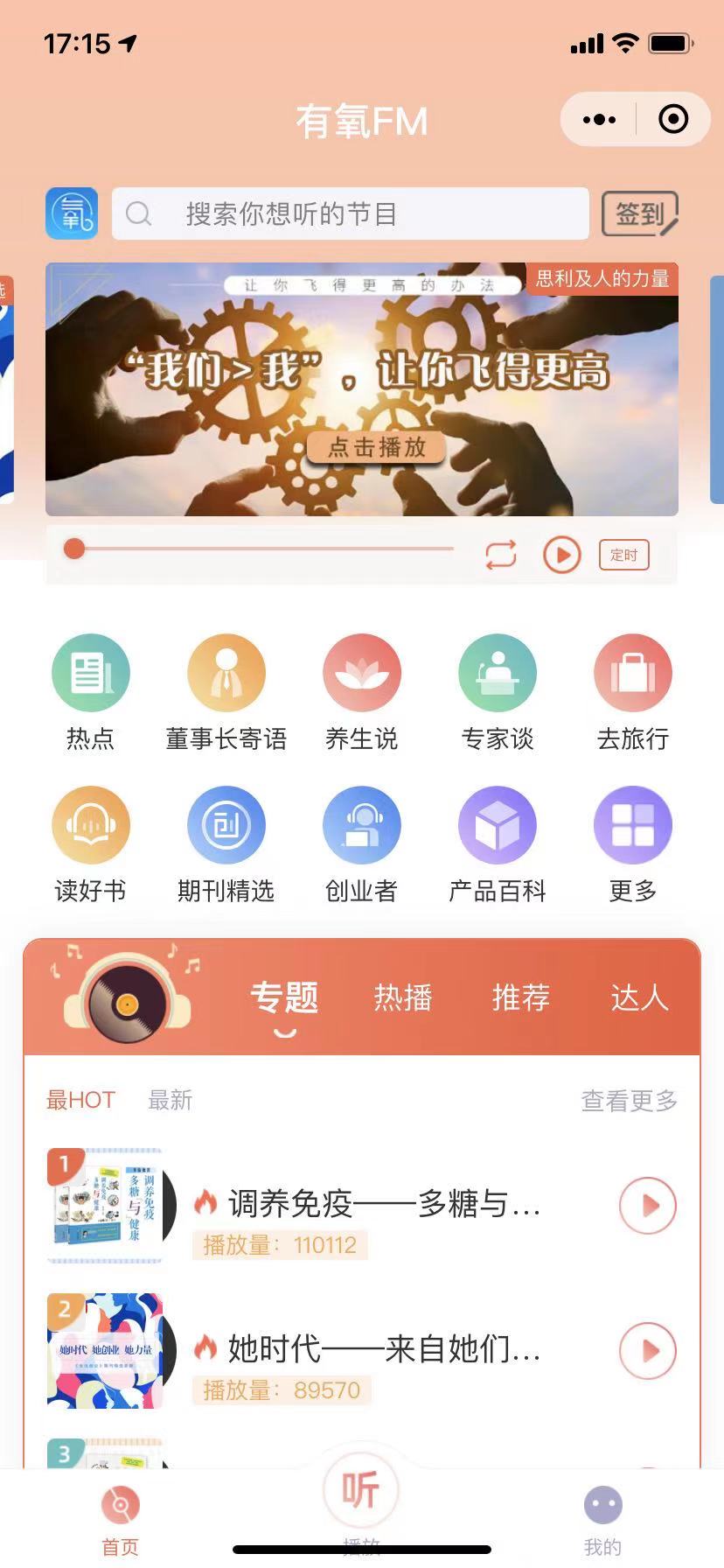Close the mini program via circle icon
Screen dimensions: 724x1568
point(672,120)
